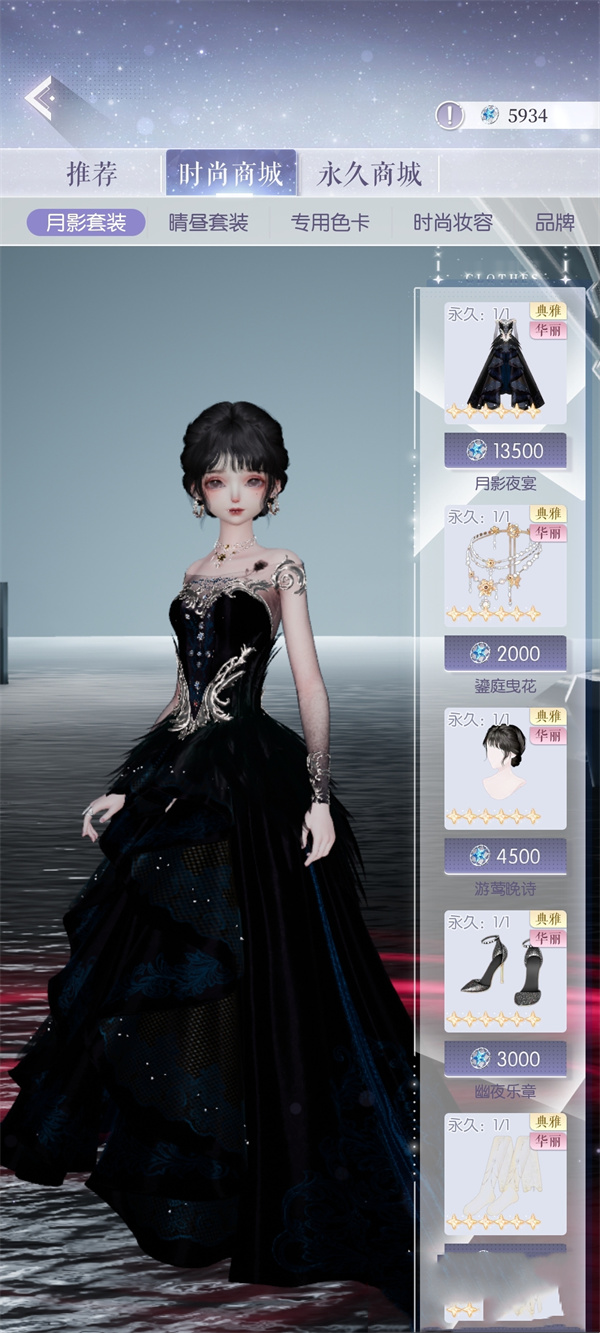
Task: Switch to the 永久商城 tab
Action: [x=369, y=174]
